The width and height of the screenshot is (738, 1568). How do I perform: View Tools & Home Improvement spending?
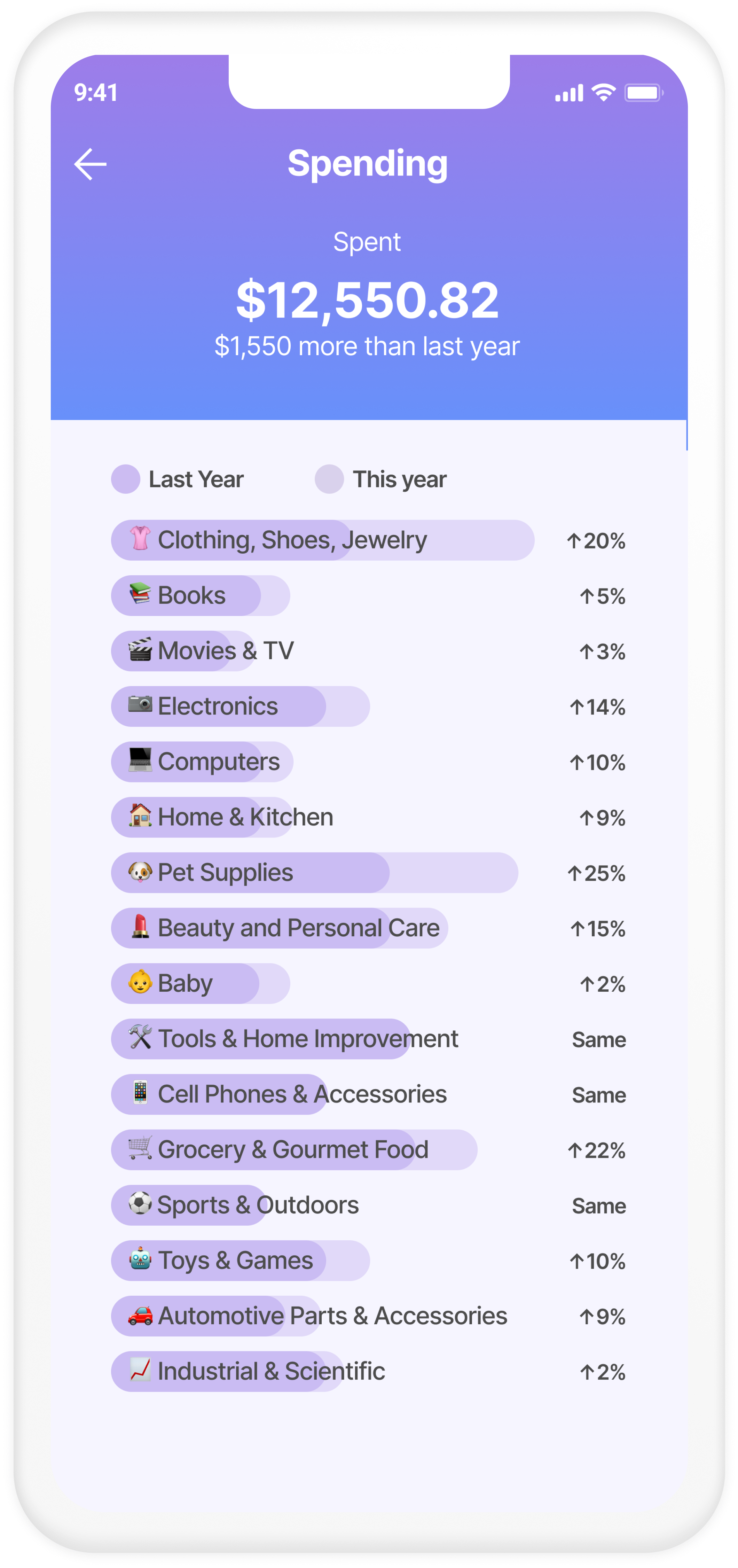tap(307, 1039)
